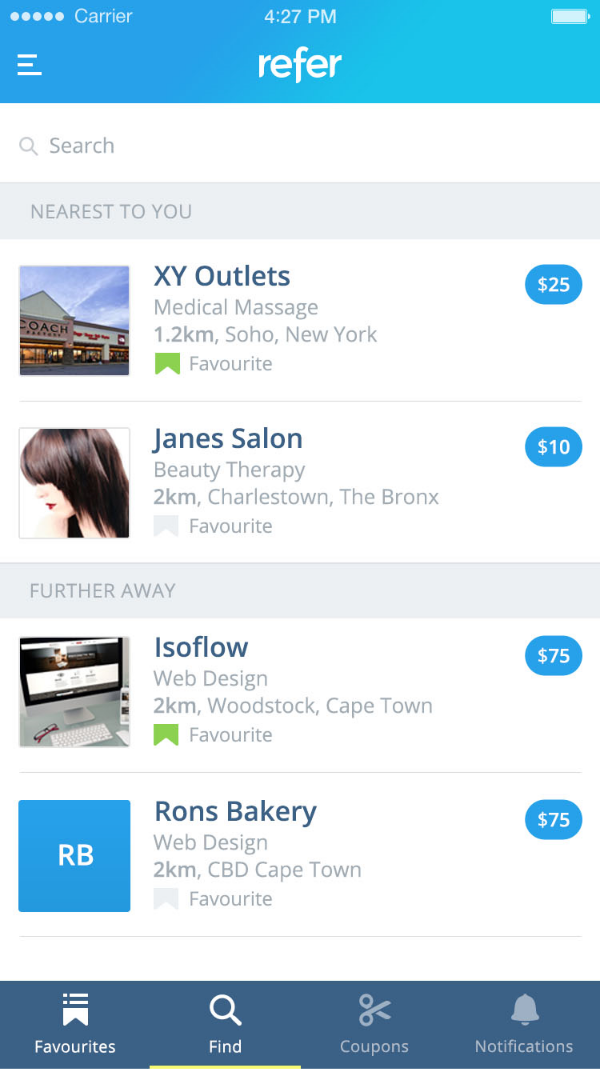Open the hamburger menu
Viewport: 600px width, 1069px height.
click(x=29, y=65)
